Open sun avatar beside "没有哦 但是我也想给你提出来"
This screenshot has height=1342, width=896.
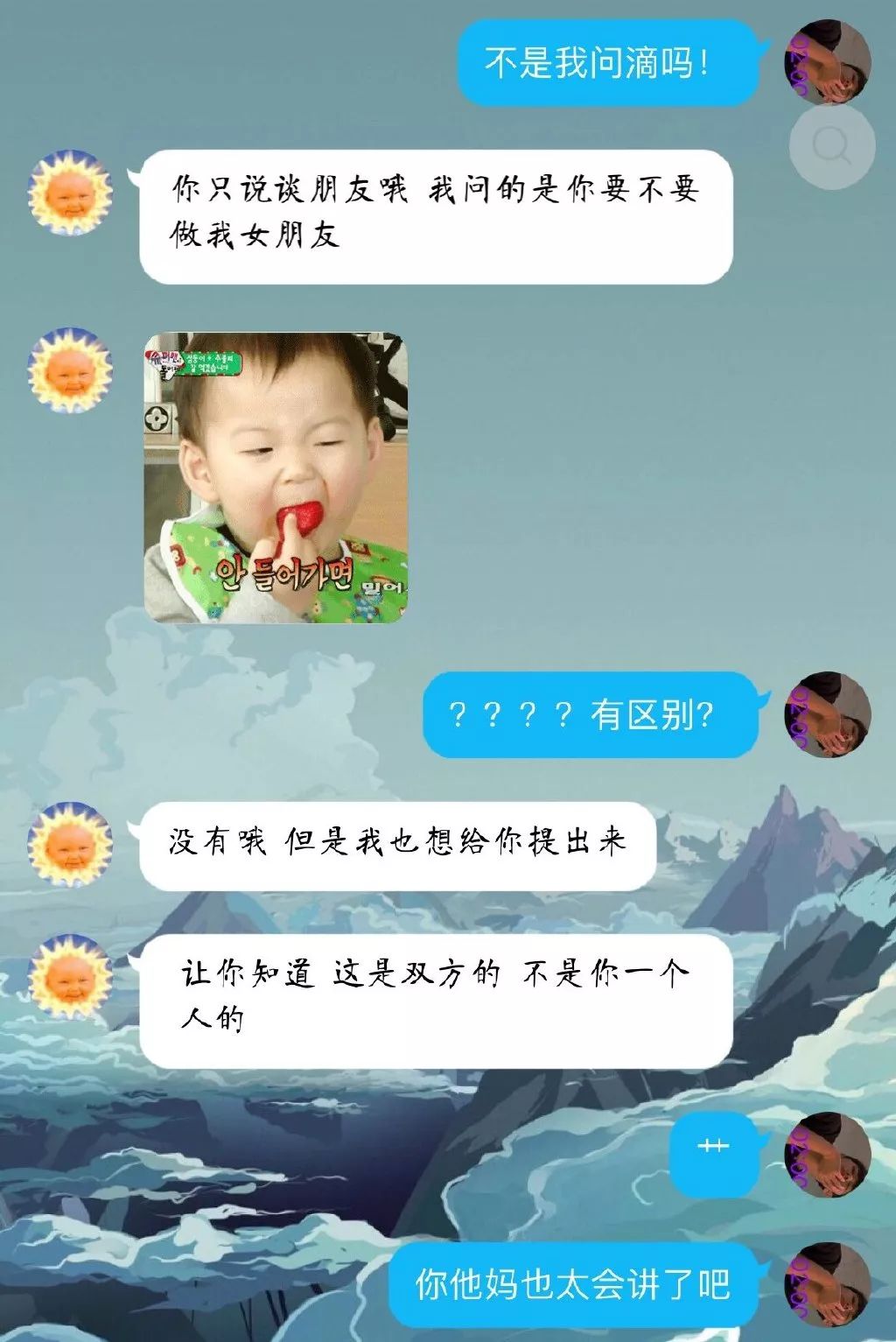coord(70,844)
